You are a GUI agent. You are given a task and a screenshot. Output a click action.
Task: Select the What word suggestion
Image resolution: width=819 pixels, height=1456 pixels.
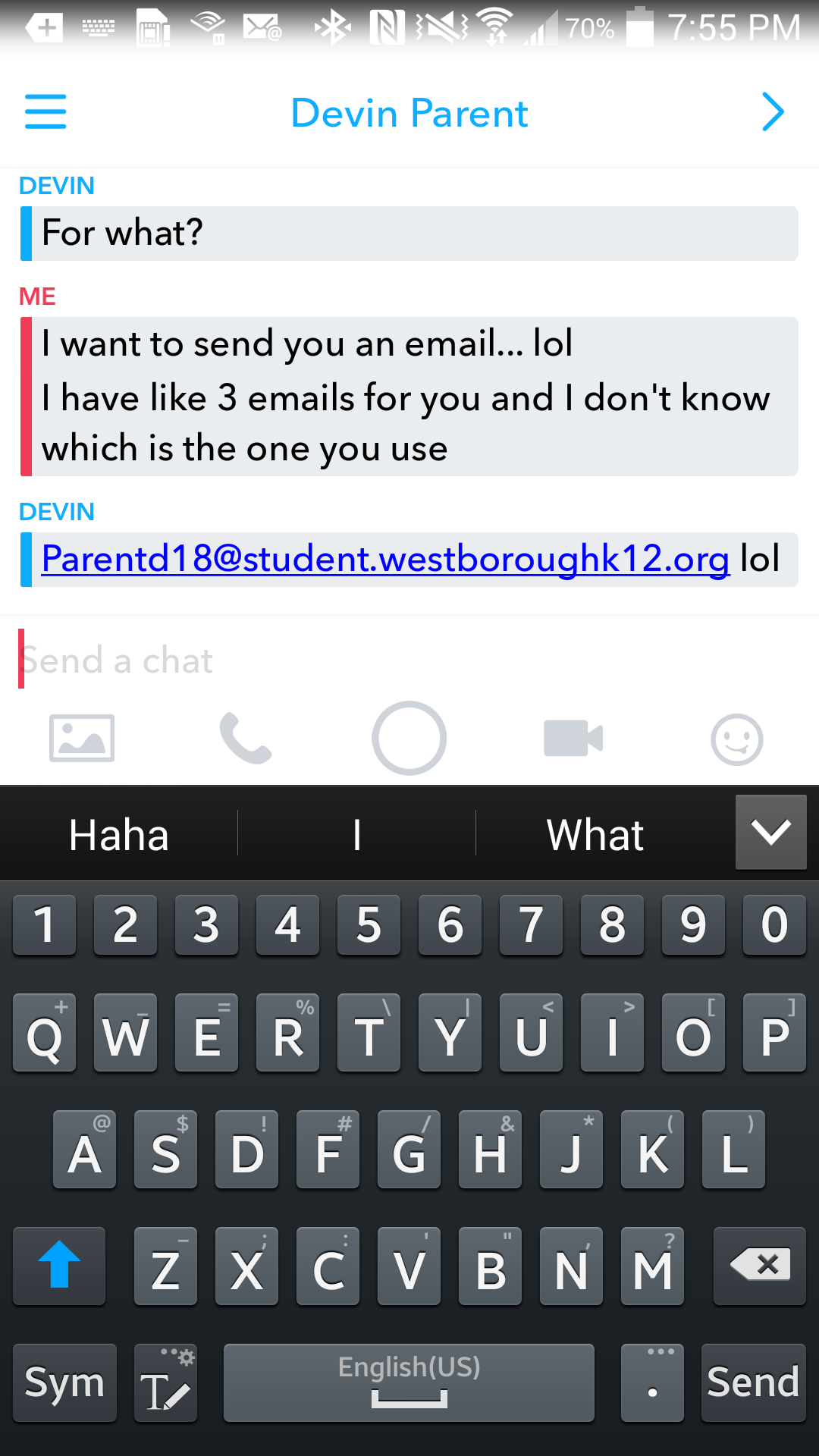(595, 835)
